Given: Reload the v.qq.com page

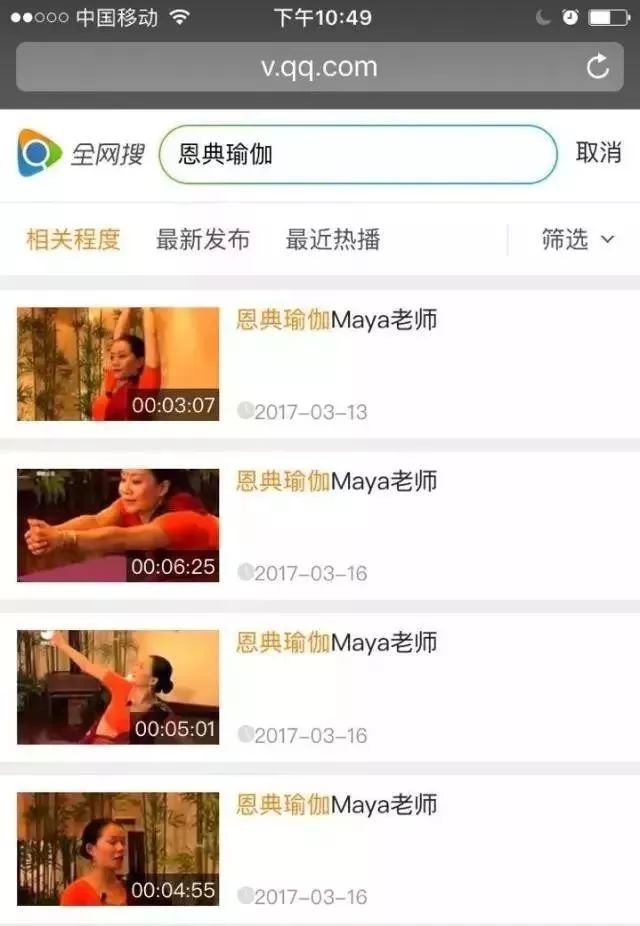Looking at the screenshot, I should [x=597, y=67].
